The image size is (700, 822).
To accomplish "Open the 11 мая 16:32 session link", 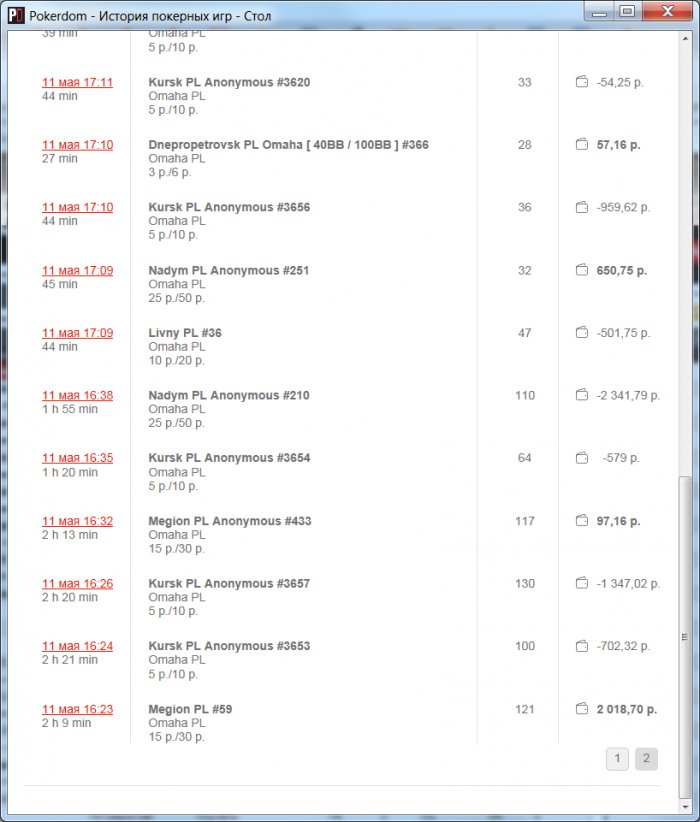I will click(x=77, y=521).
